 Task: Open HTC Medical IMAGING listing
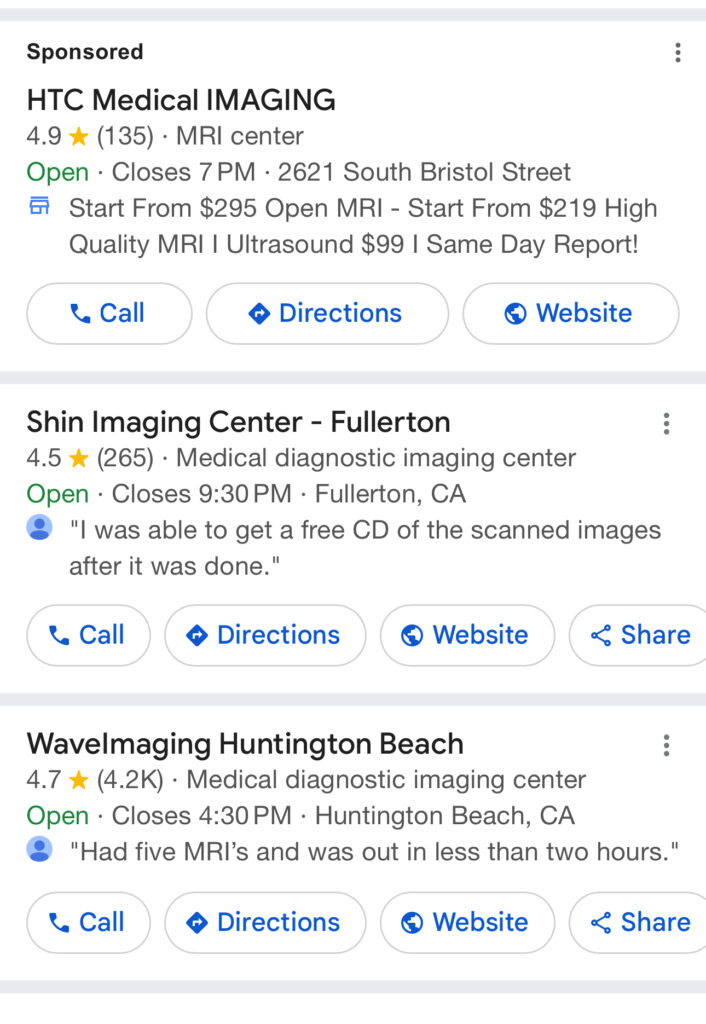coord(181,100)
